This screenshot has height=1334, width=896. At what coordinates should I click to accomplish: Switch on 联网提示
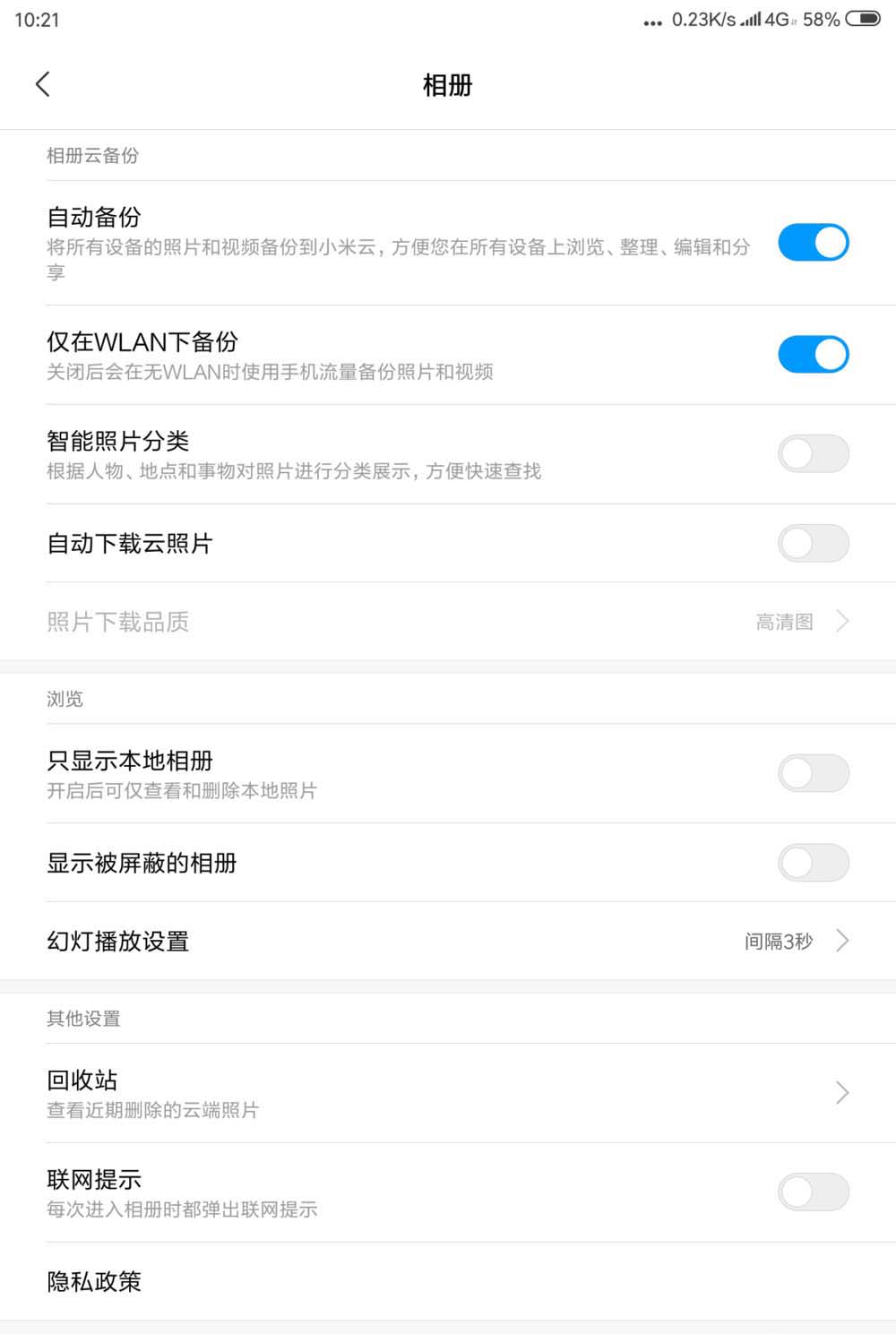813,1192
